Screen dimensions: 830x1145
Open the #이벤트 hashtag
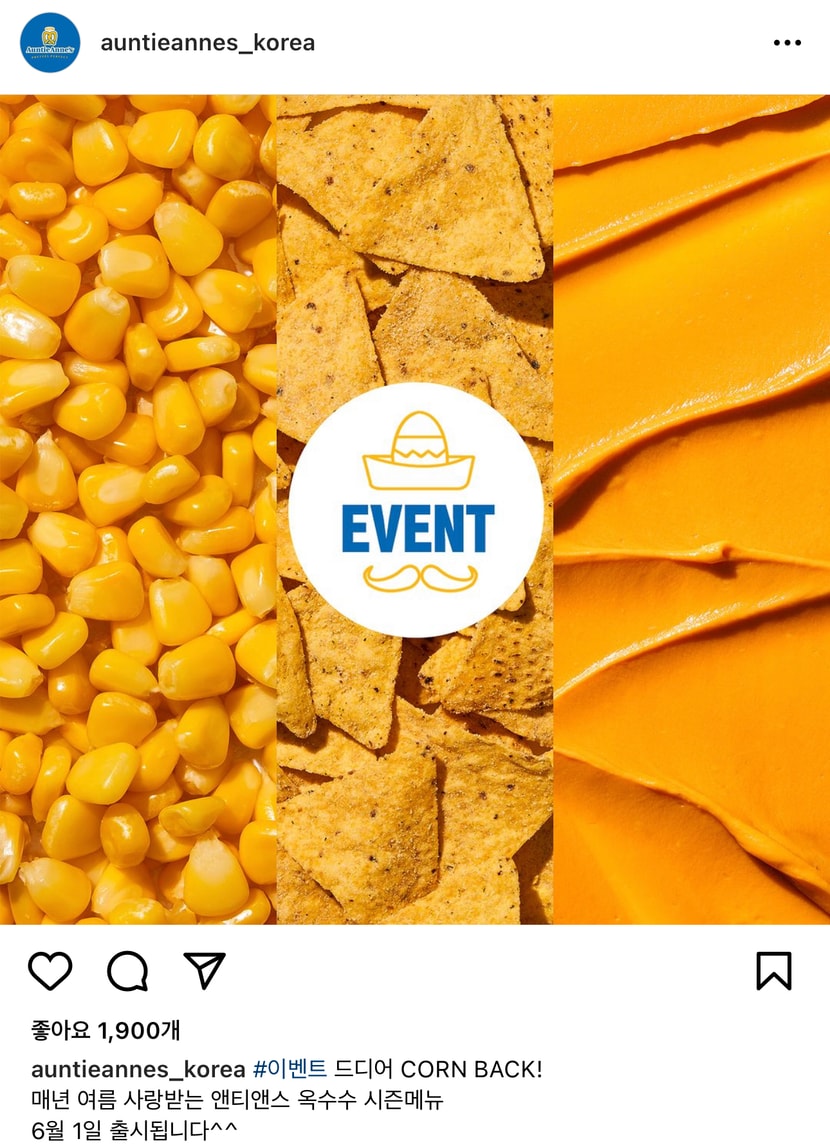click(x=290, y=1069)
